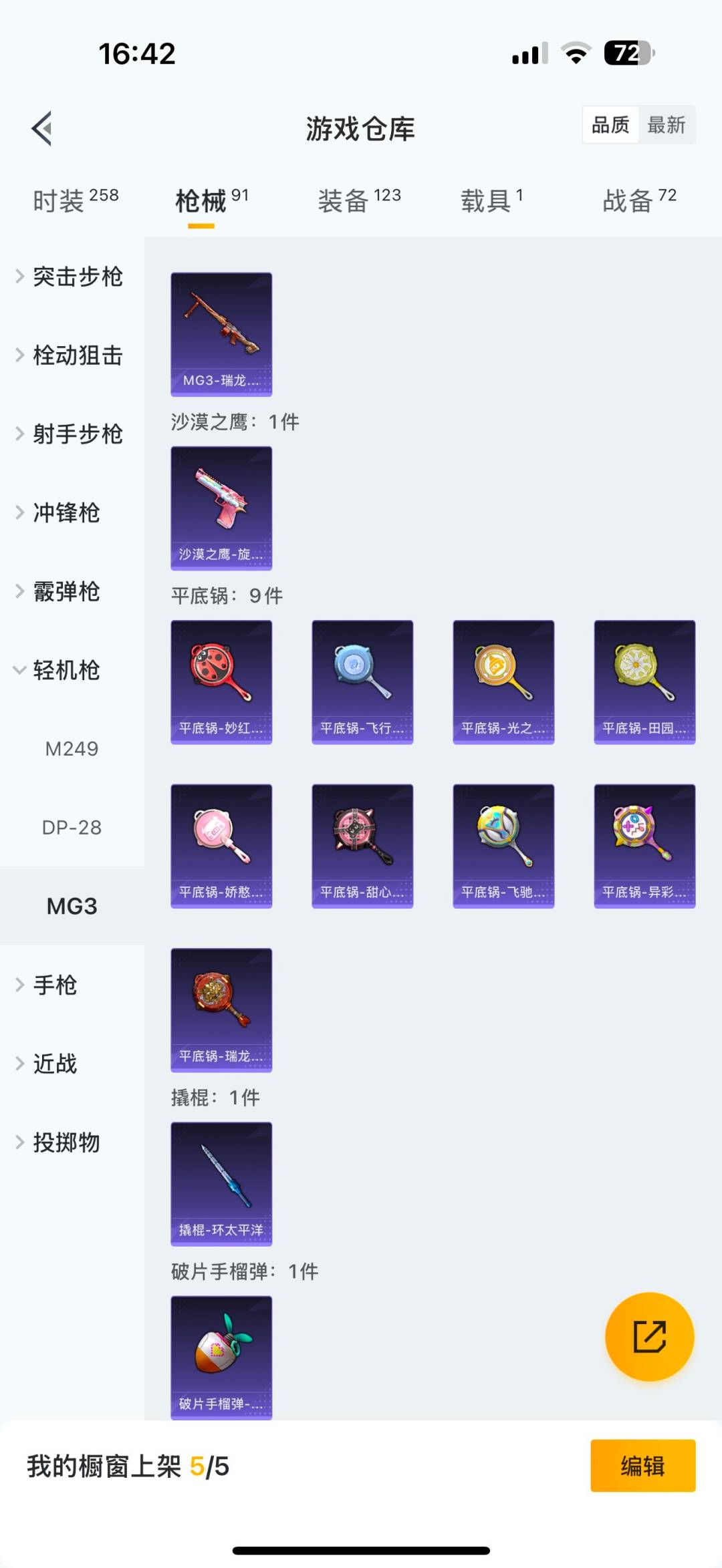Switch sorting to 最新
The height and width of the screenshot is (1568, 722).
pyautogui.click(x=667, y=125)
